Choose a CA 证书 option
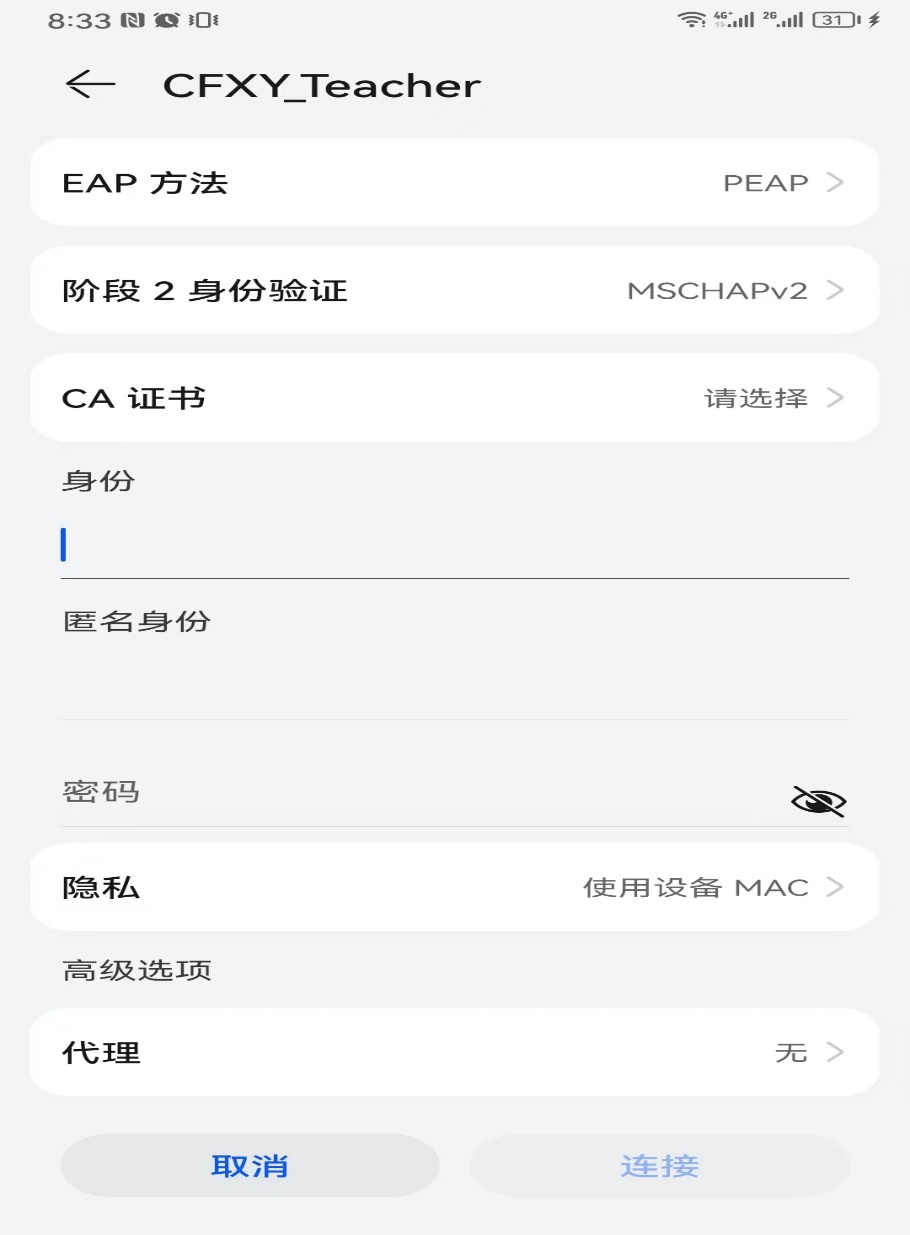The height and width of the screenshot is (1235, 910). (455, 398)
